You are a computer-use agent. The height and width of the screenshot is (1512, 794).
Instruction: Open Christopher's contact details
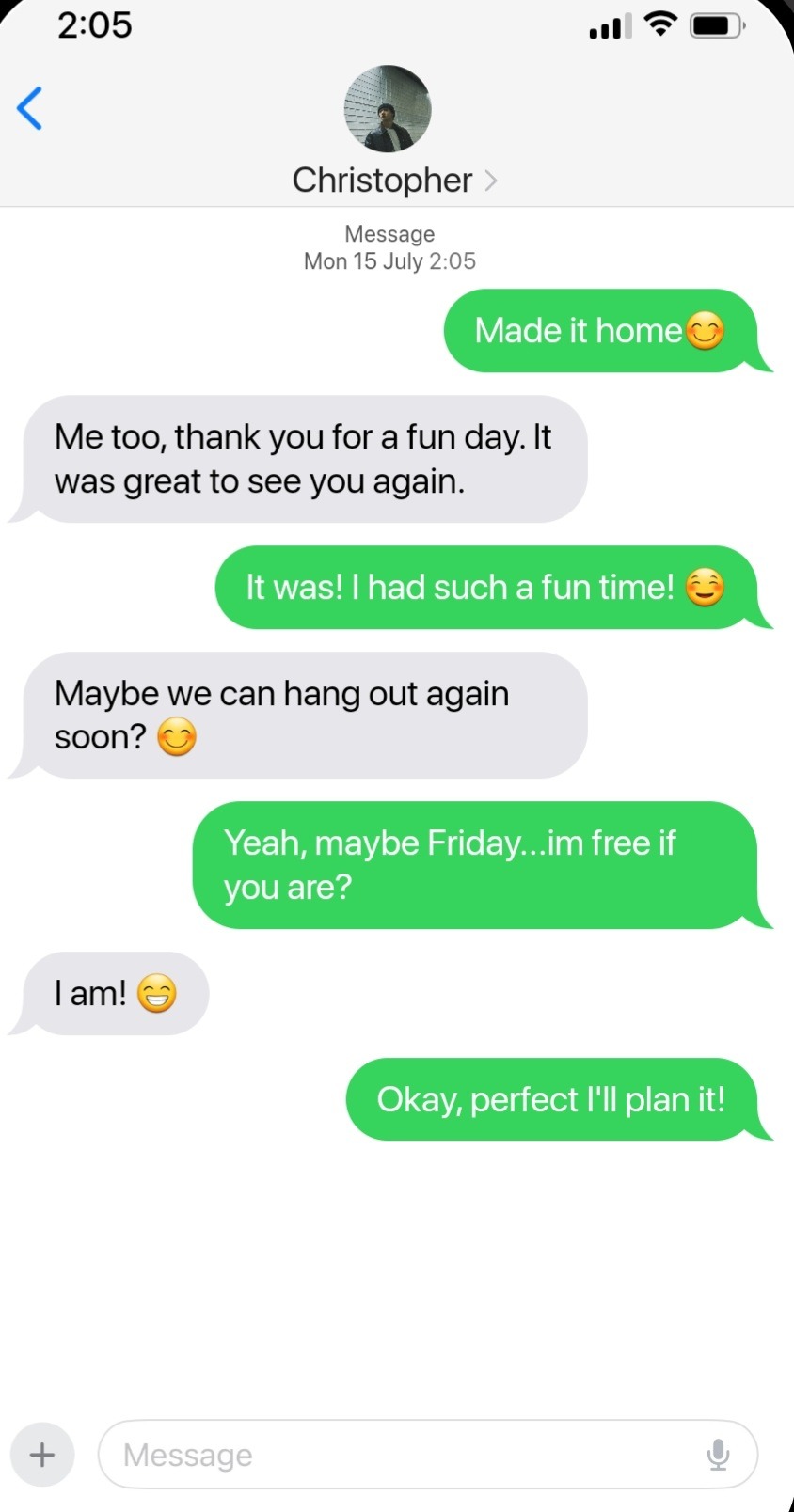pos(394,180)
